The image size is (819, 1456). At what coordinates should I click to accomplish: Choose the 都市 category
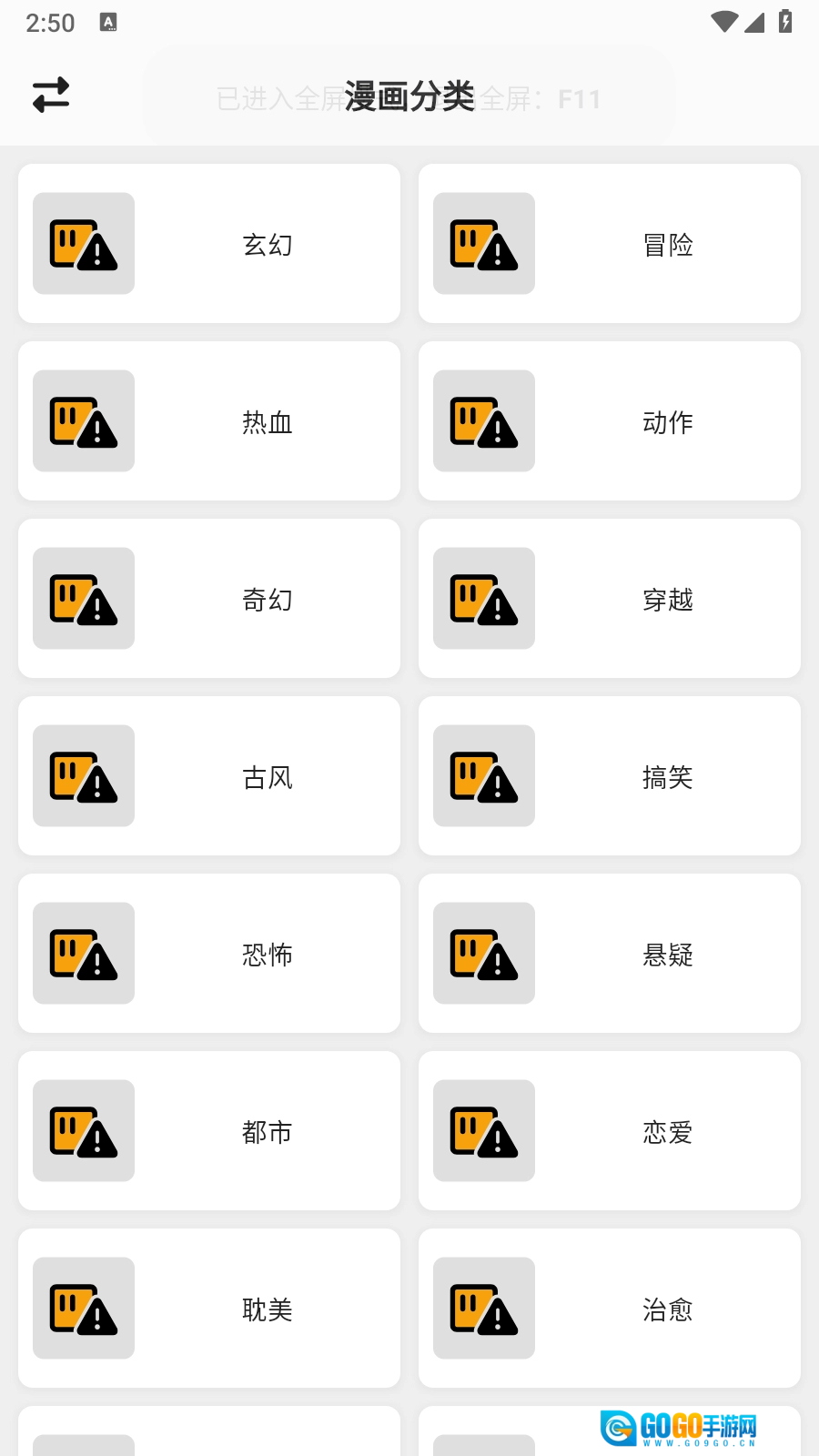click(209, 1131)
